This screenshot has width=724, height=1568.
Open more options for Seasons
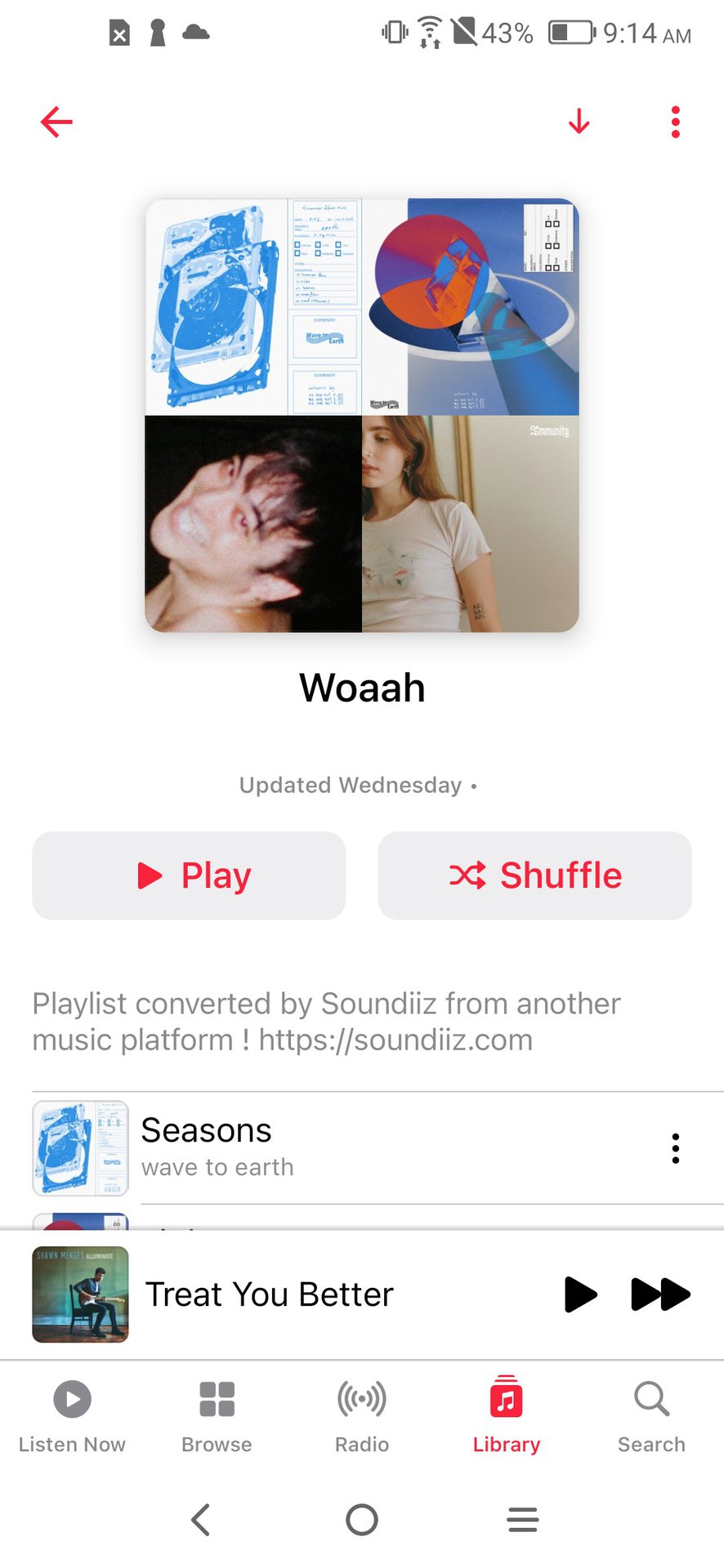675,1148
